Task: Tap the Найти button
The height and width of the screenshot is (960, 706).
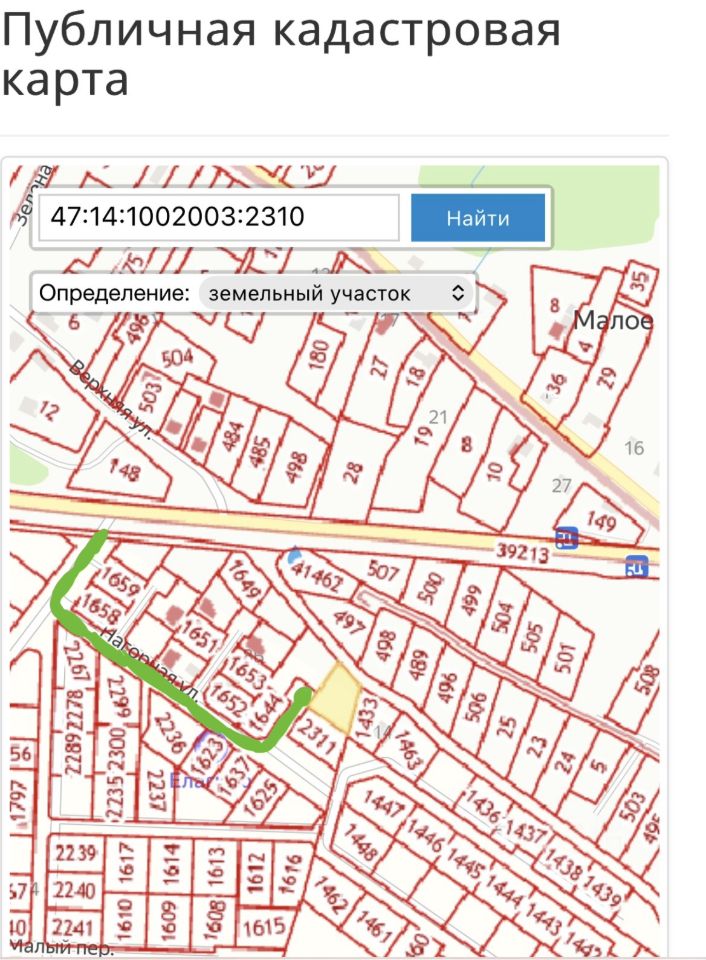Action: (478, 219)
